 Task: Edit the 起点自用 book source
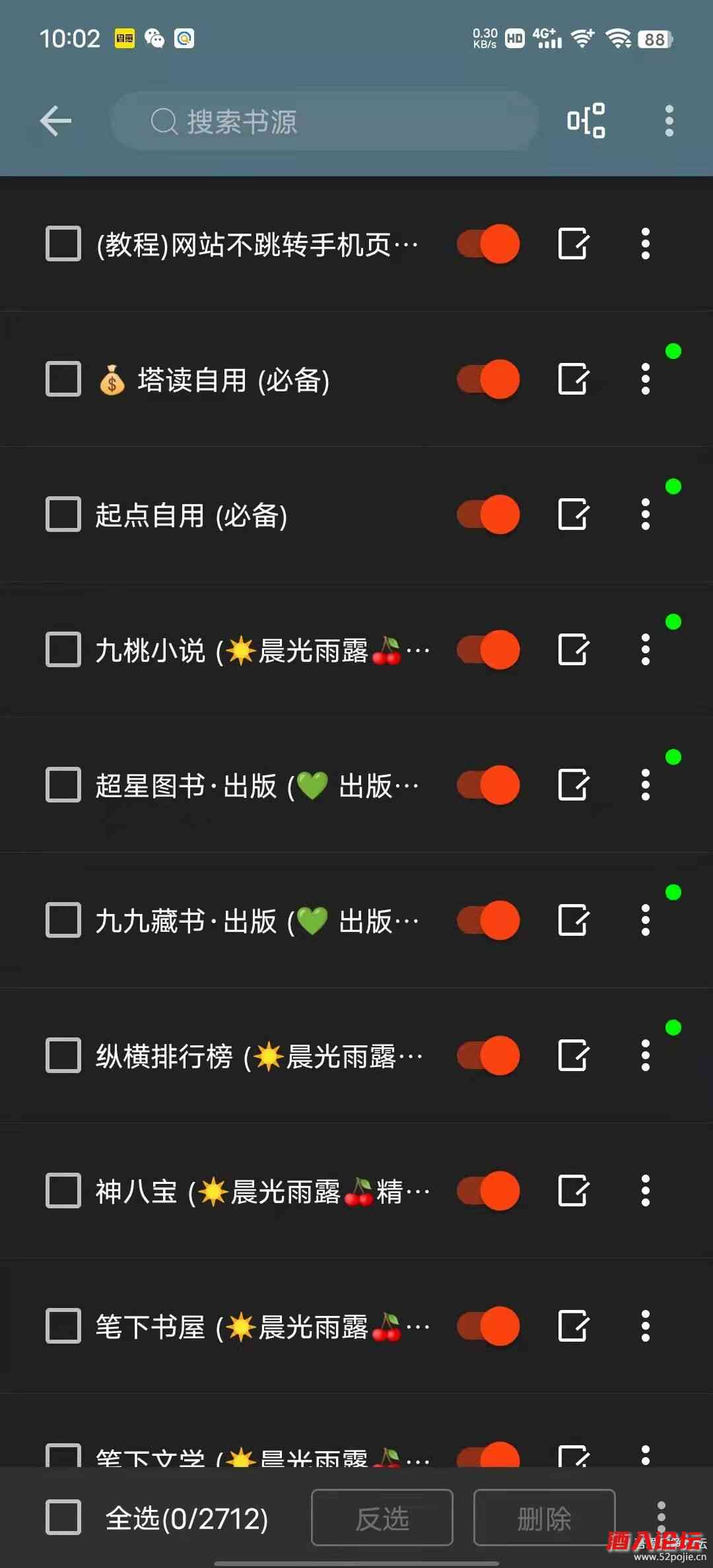[574, 515]
